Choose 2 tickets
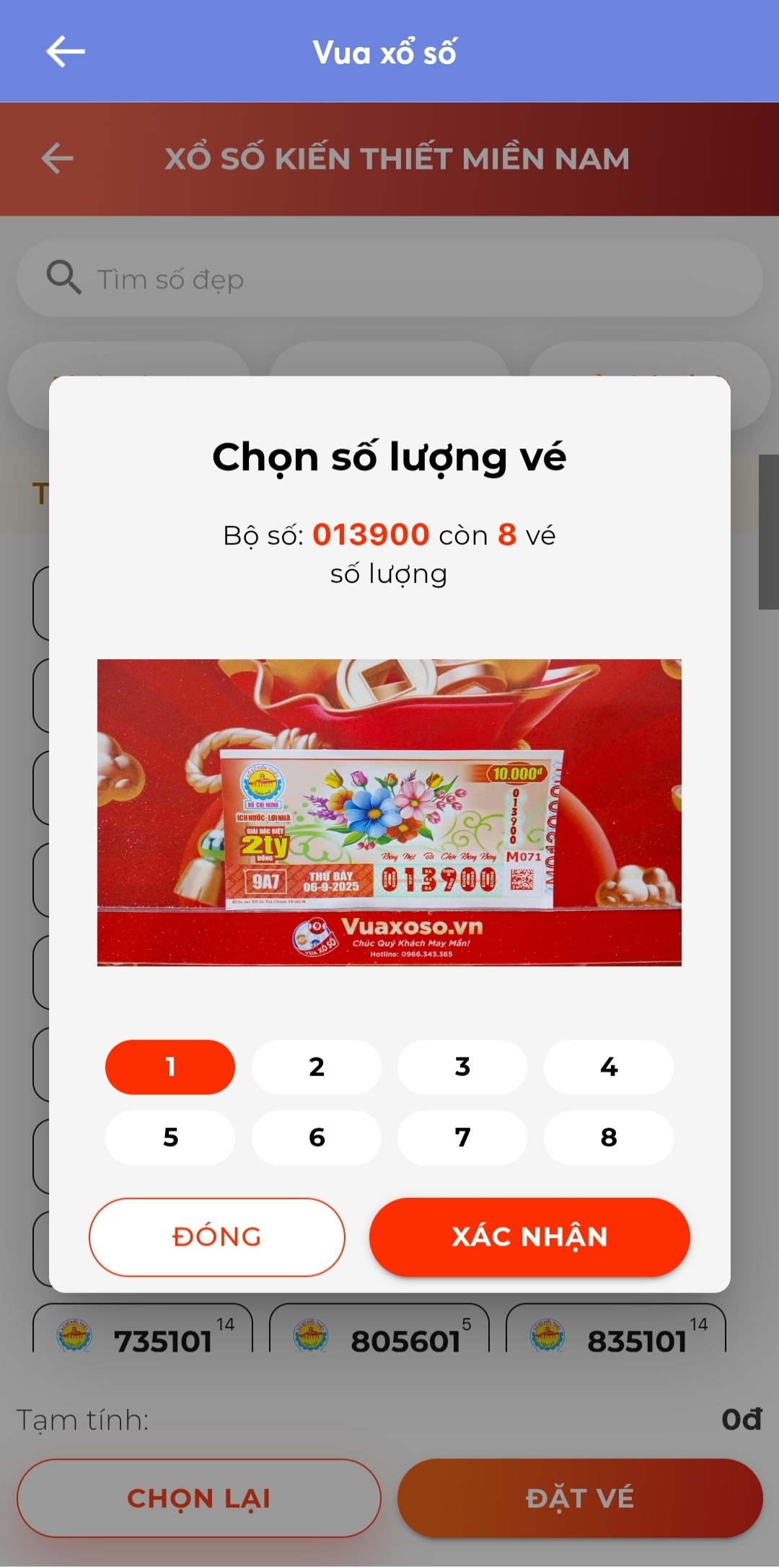Screen dimensions: 779x1568 [317, 1067]
